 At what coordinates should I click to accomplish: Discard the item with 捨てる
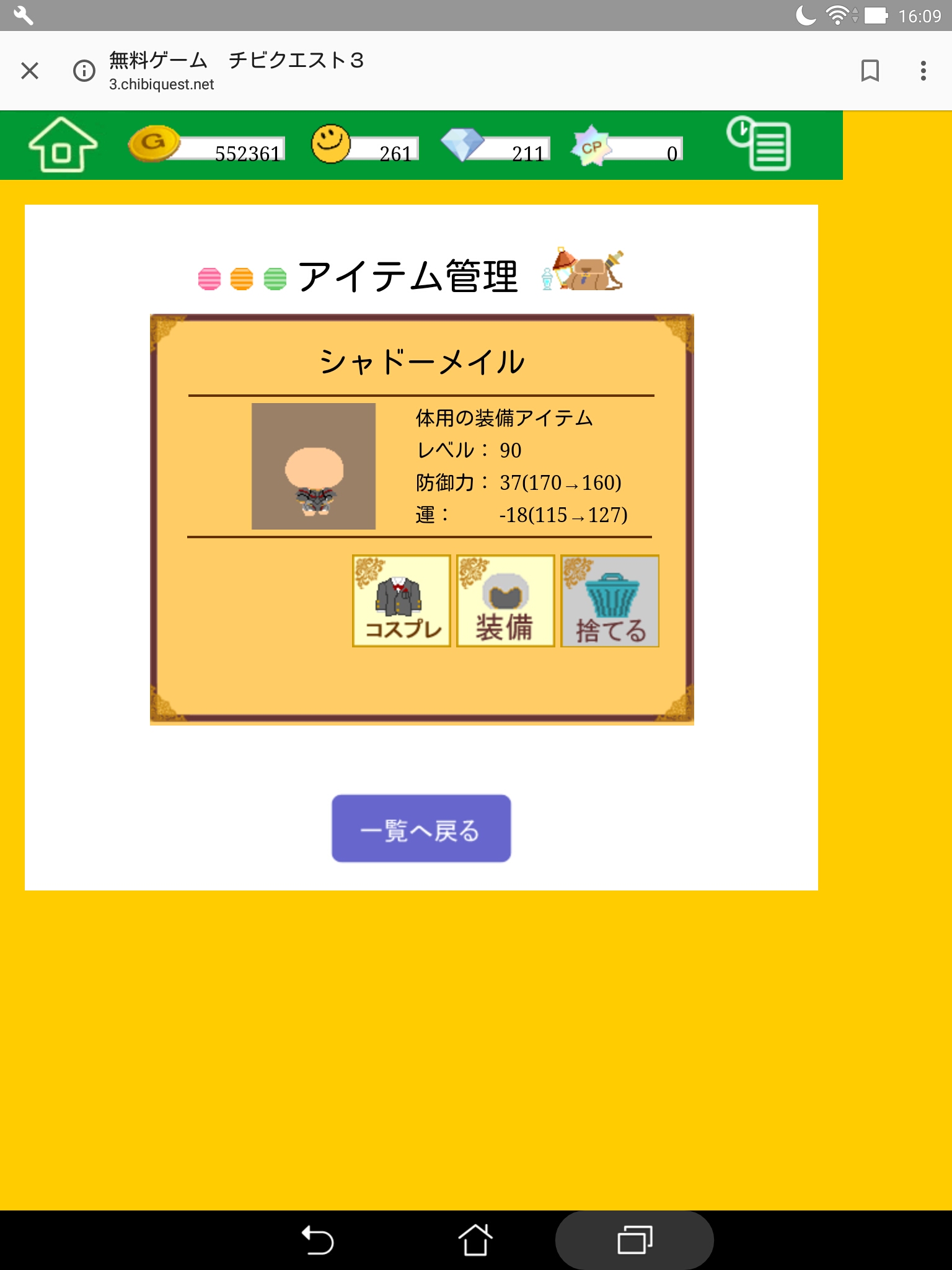point(610,601)
